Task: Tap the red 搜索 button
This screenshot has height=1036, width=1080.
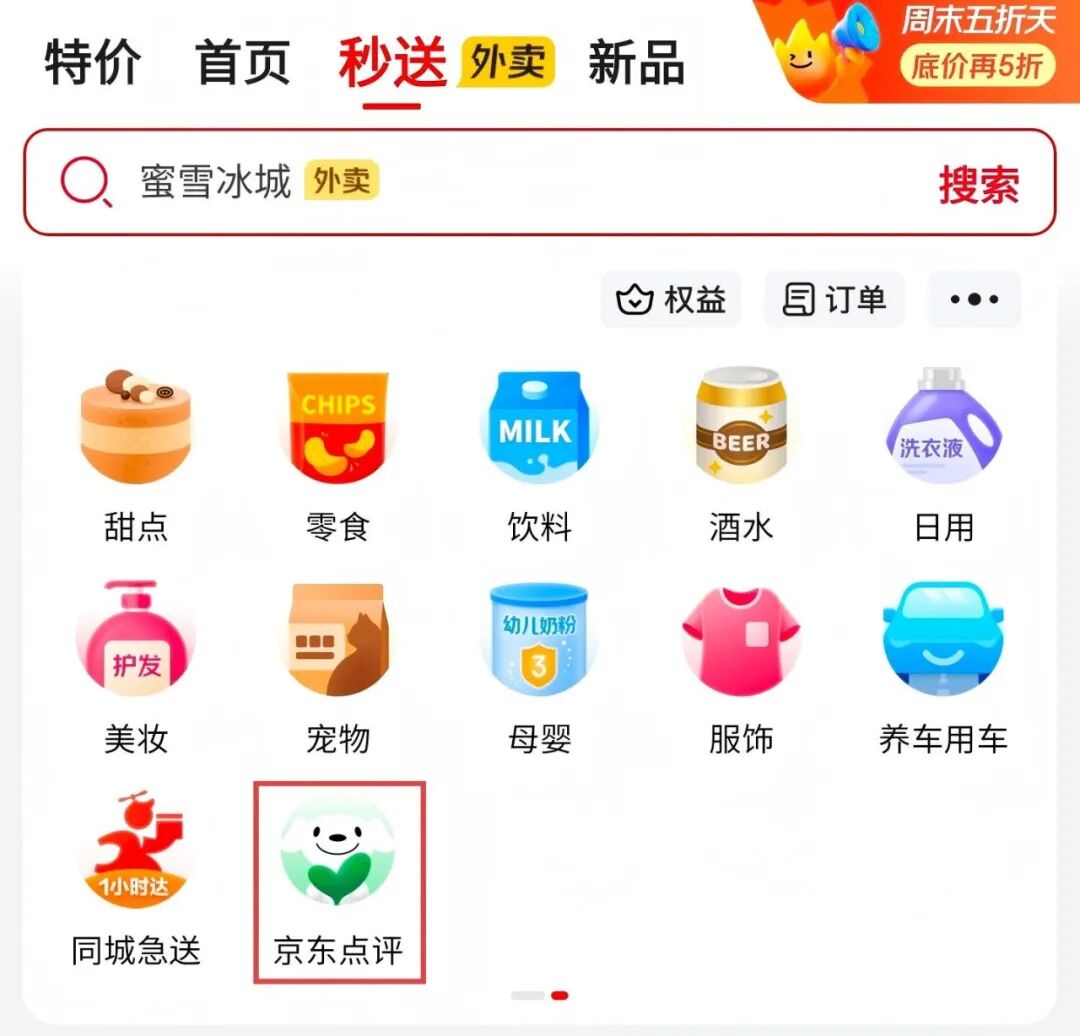Action: [x=978, y=185]
